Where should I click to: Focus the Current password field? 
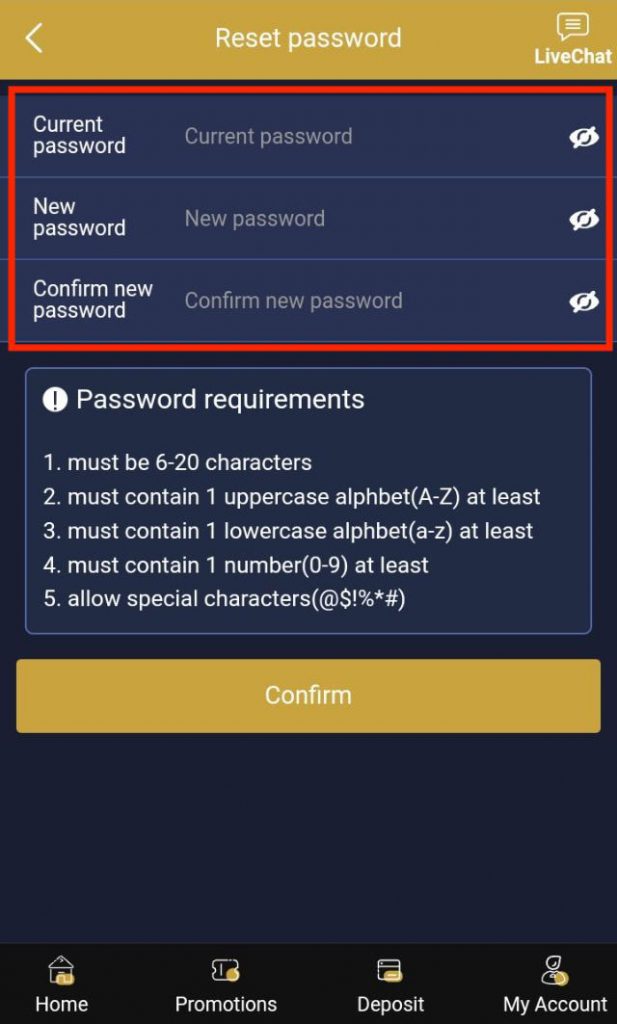360,136
